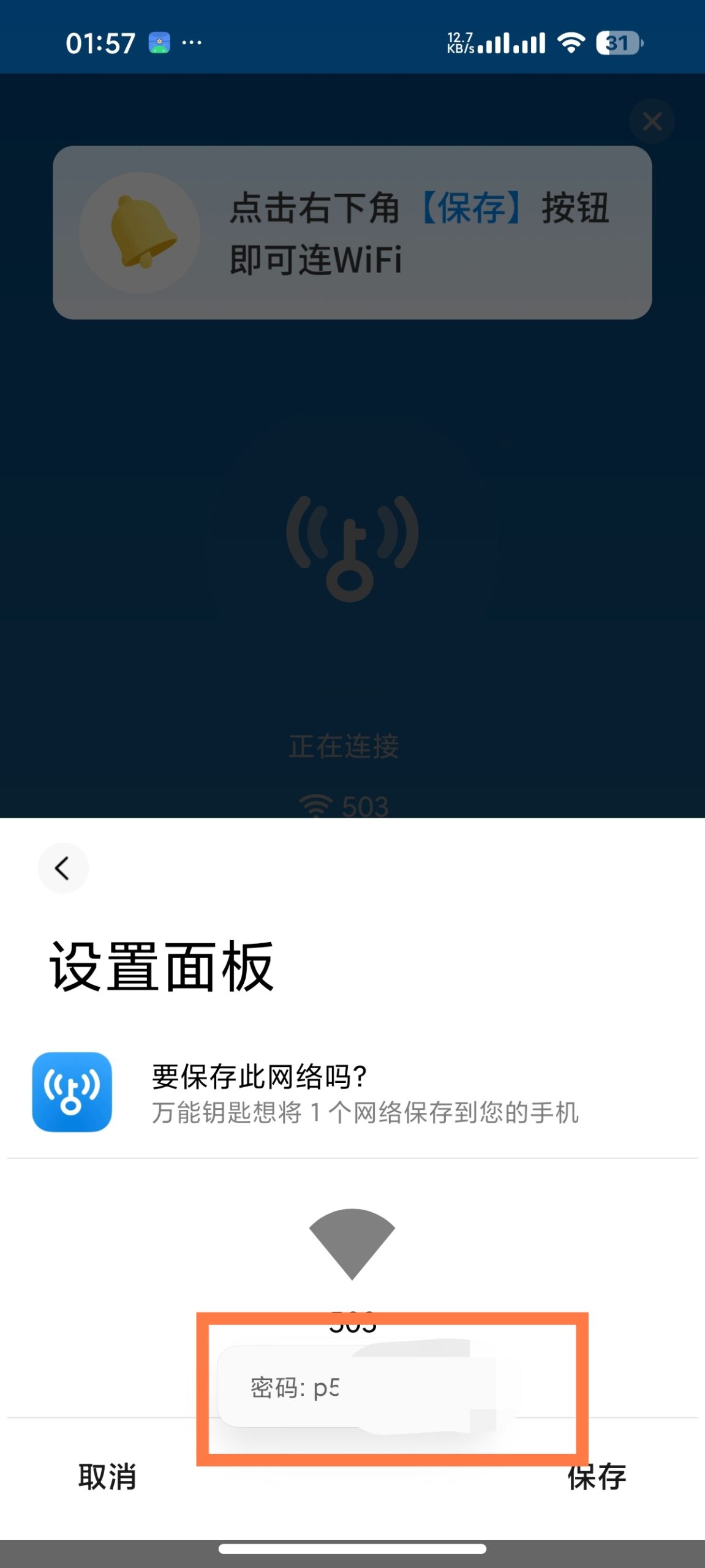
Task: Tap 取消 to cancel saving the network
Action: [x=108, y=1478]
